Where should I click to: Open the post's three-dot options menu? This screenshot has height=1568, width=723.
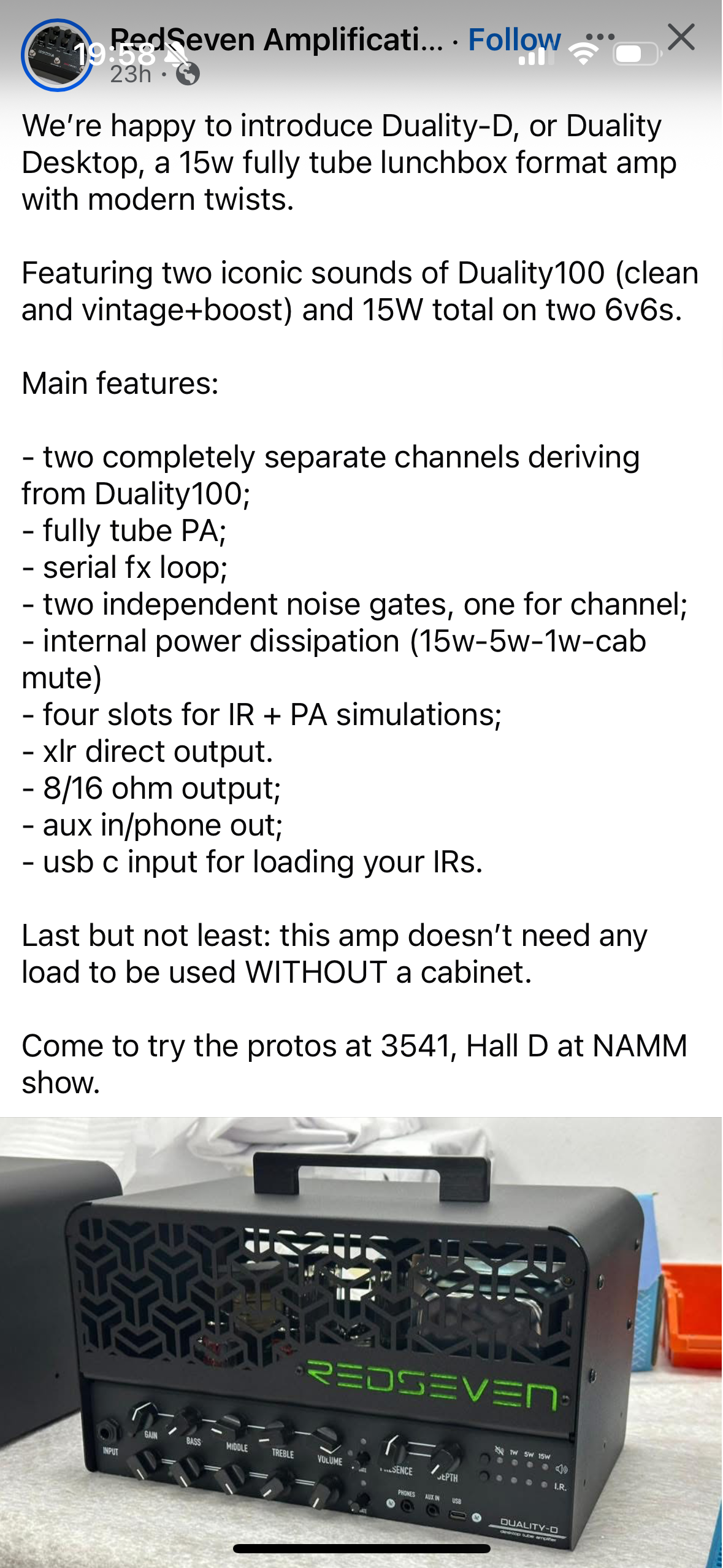600,37
